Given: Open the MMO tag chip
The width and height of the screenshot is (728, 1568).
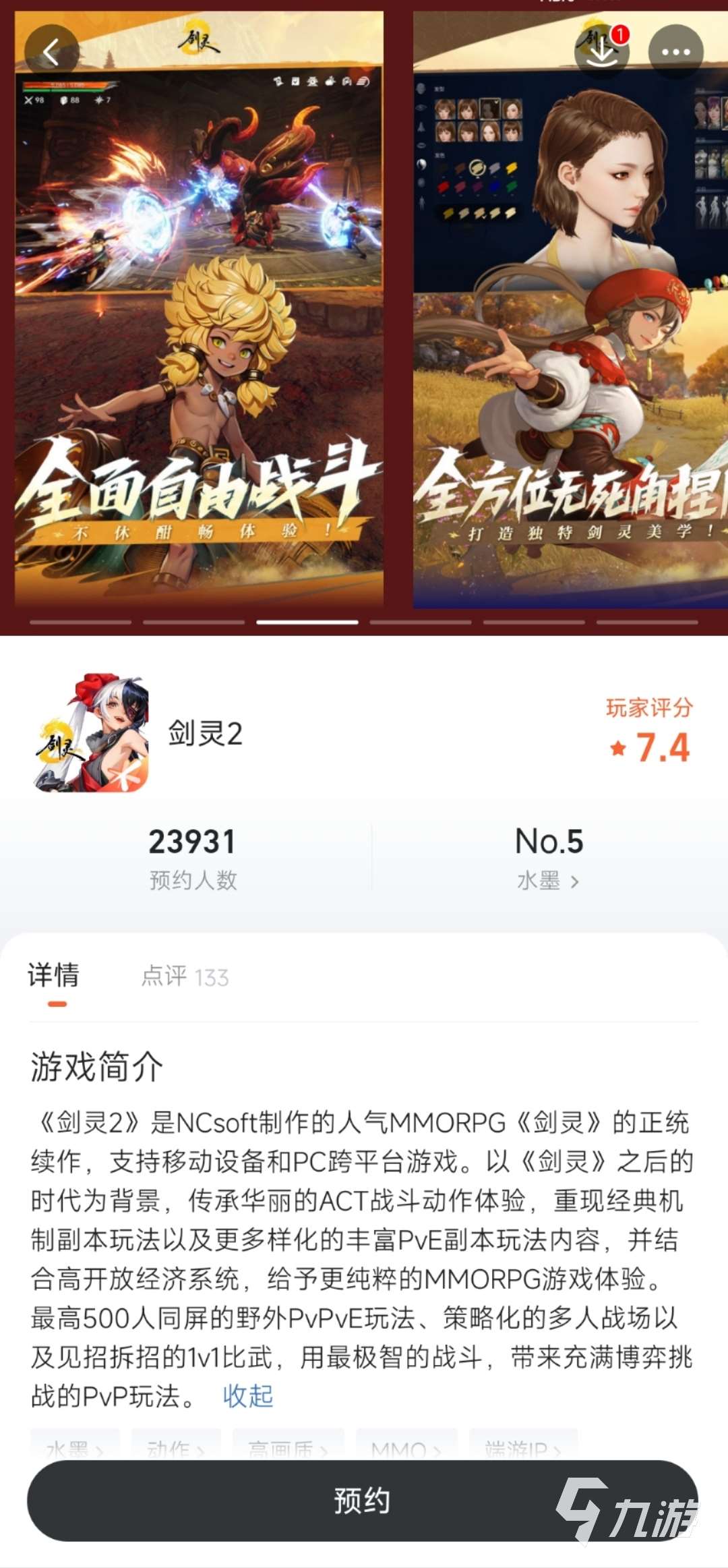Looking at the screenshot, I should pos(406,1447).
